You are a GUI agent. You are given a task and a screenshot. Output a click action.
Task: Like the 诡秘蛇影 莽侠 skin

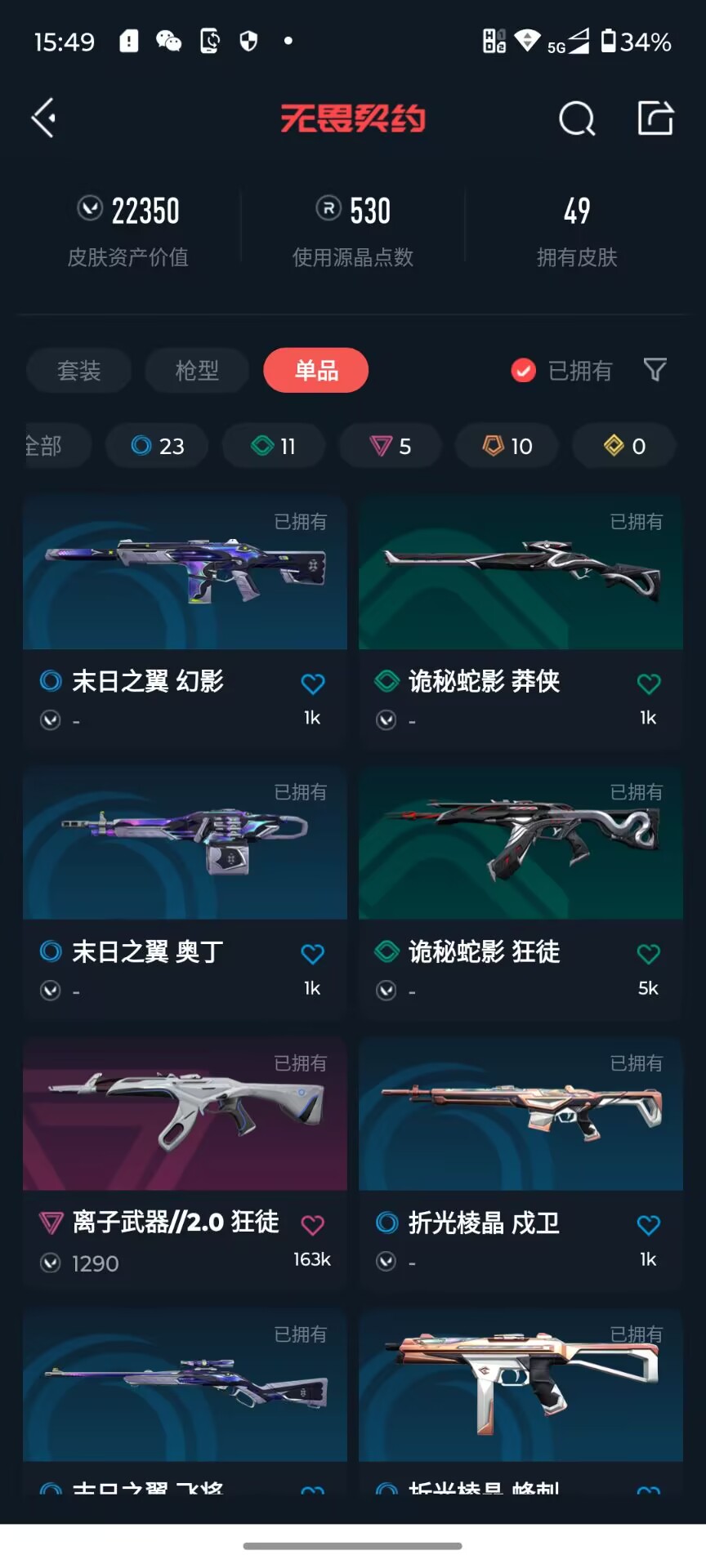pos(648,684)
